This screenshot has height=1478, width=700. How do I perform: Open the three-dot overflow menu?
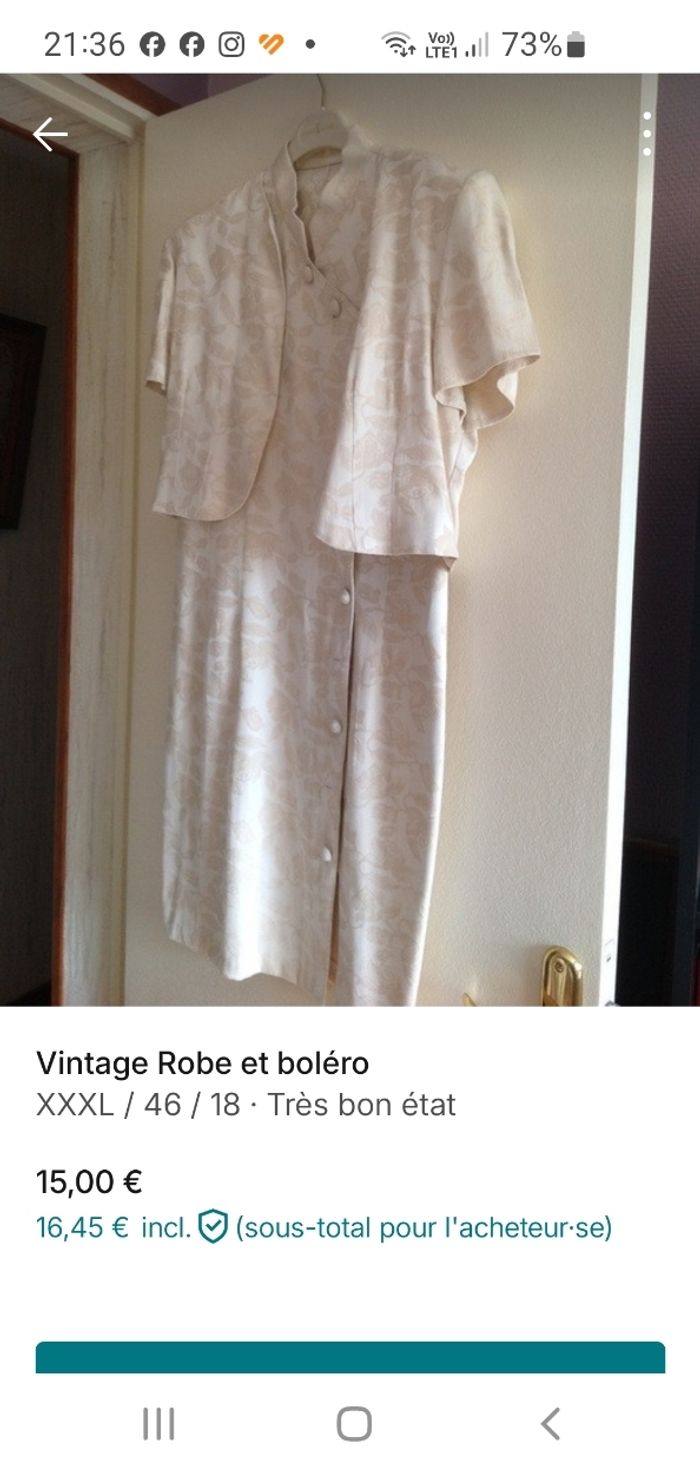tap(647, 134)
